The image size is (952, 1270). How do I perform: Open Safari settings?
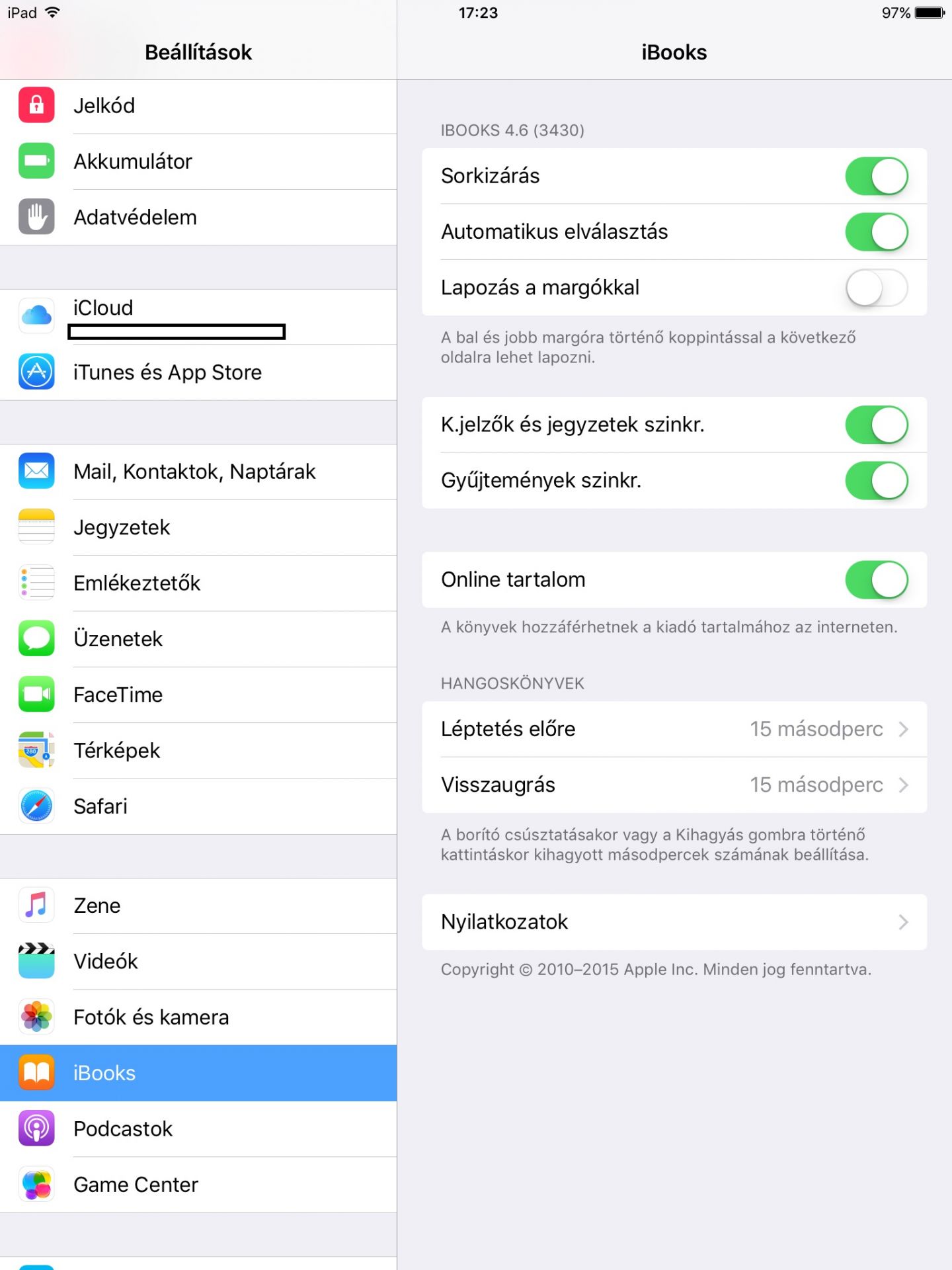tap(198, 806)
